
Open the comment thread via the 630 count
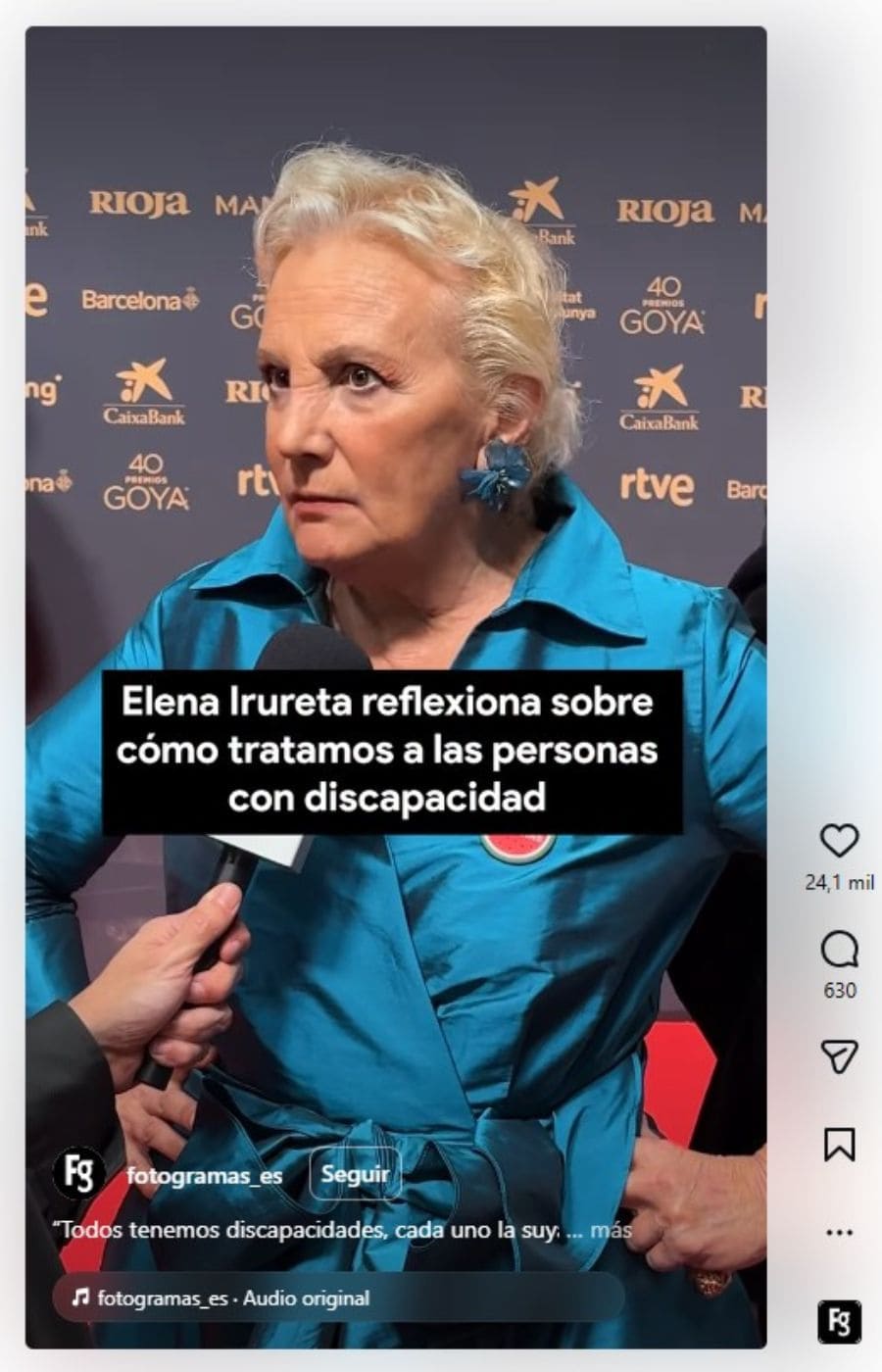(x=838, y=988)
